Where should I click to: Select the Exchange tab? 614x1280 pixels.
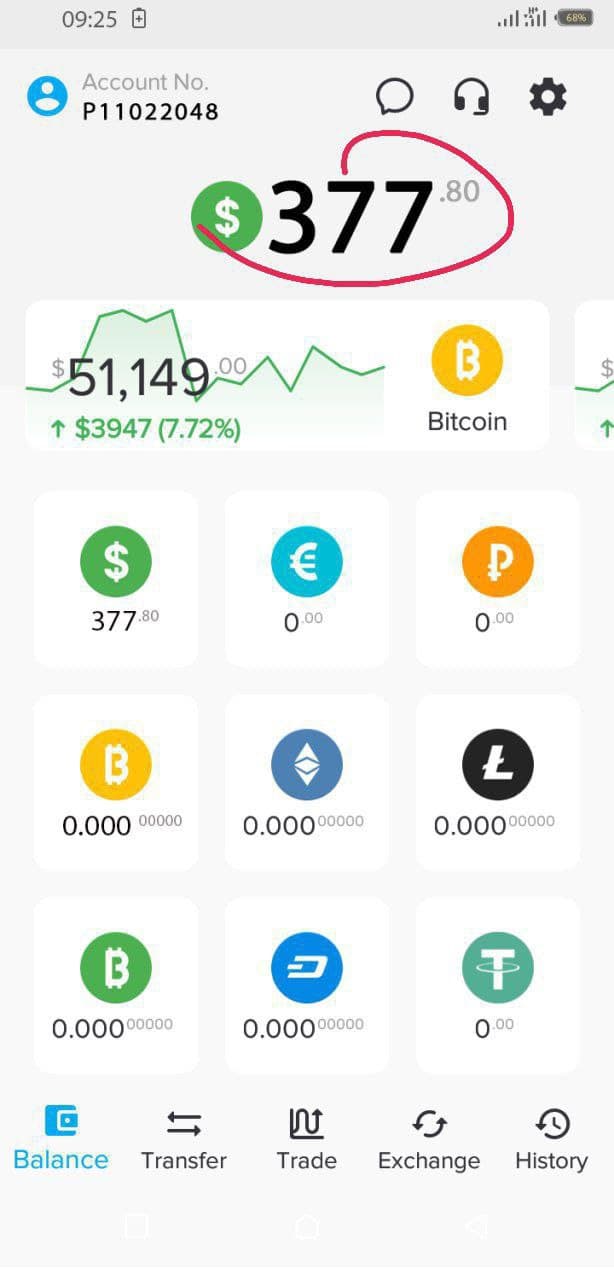pos(429,1139)
